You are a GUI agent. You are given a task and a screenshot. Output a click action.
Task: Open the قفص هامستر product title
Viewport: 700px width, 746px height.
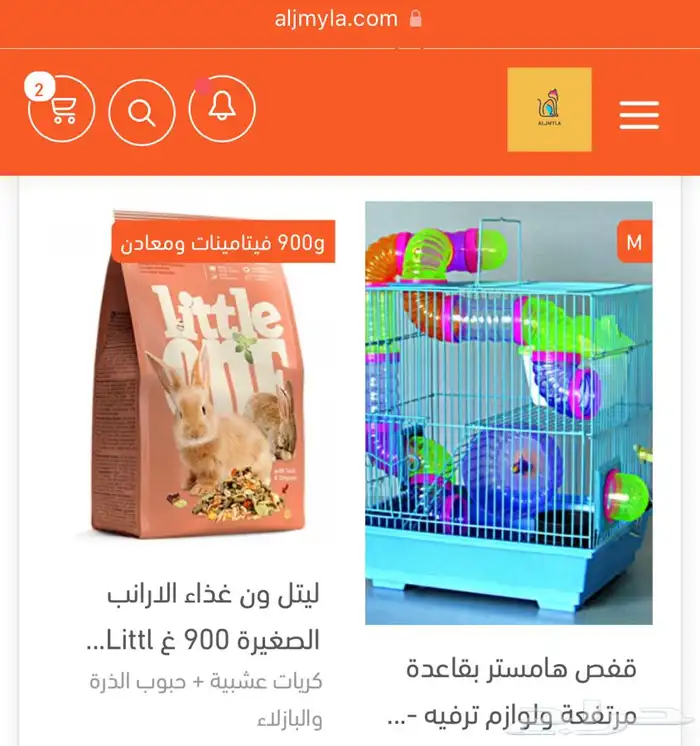pos(521,690)
